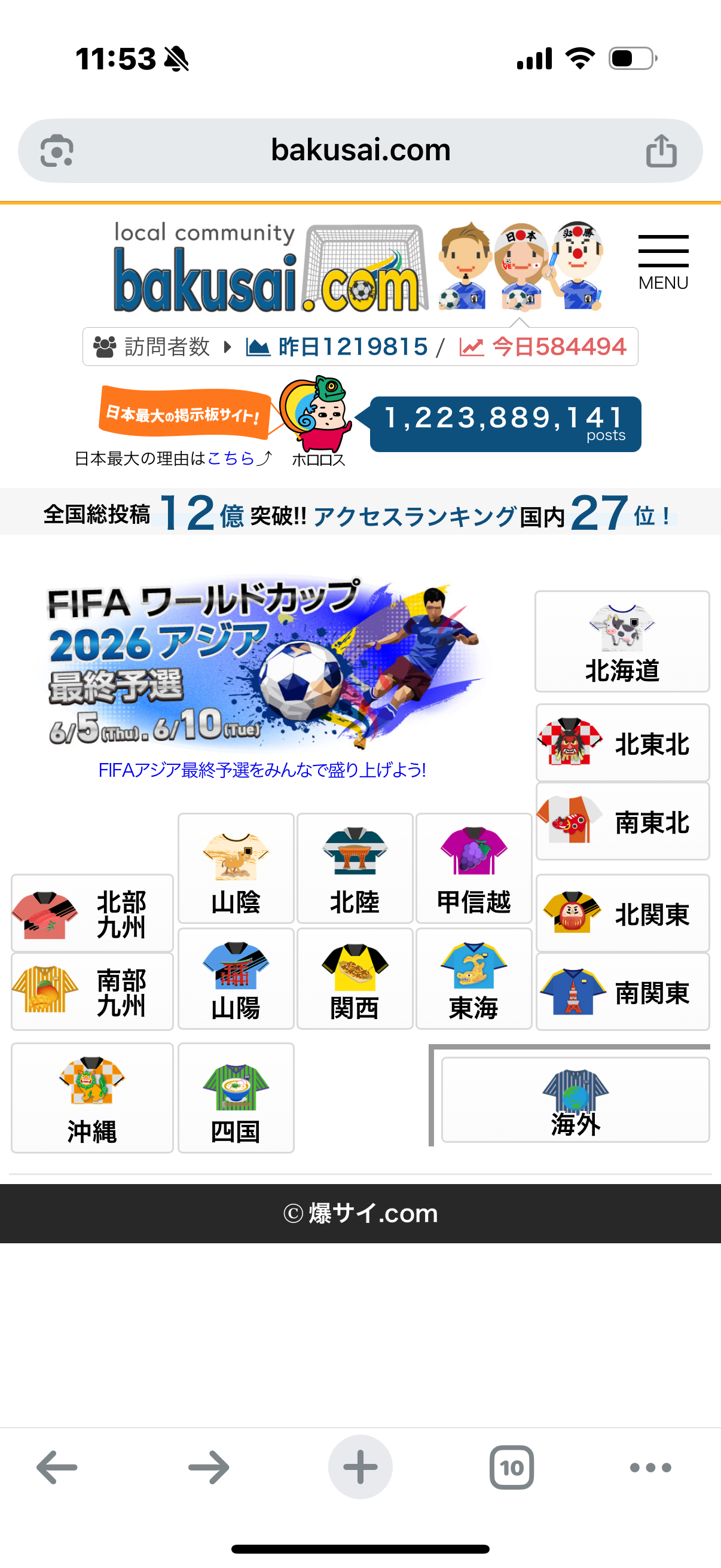Open the こちら link for Japan's largest reason
Screen dimensions: 721x1568
[x=231, y=458]
